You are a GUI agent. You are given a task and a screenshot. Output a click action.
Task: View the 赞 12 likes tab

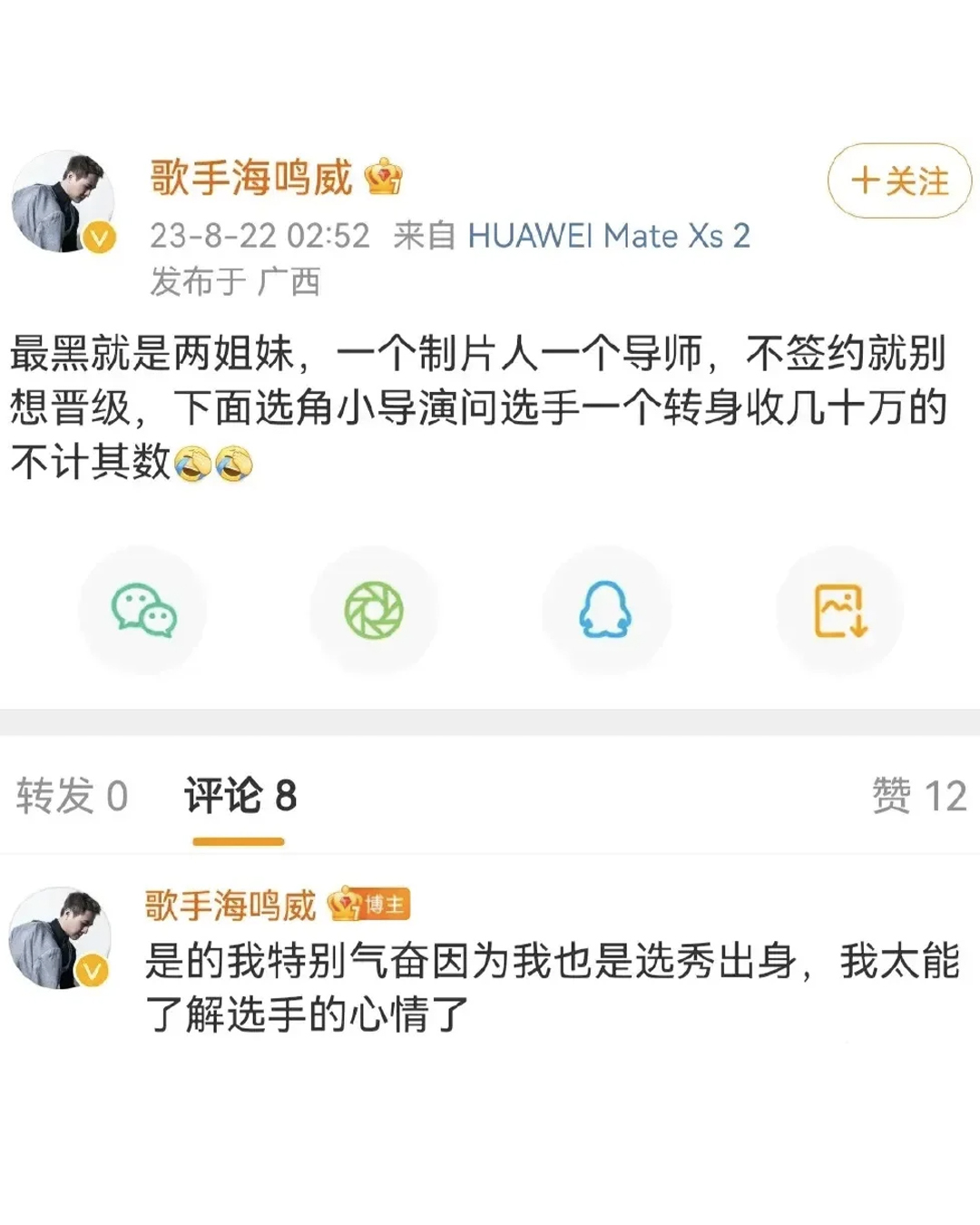point(918,797)
